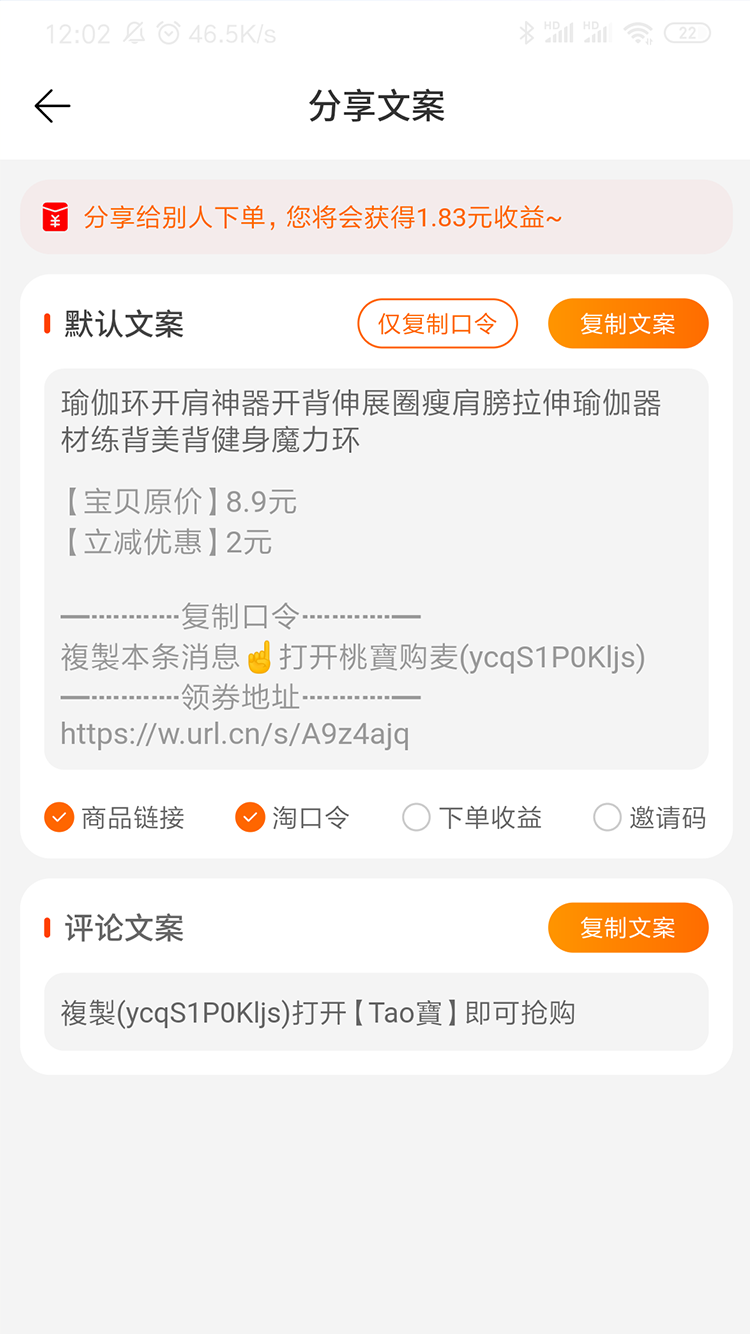Uncheck the 商品链接 option
This screenshot has height=1334, width=750.
(x=60, y=818)
